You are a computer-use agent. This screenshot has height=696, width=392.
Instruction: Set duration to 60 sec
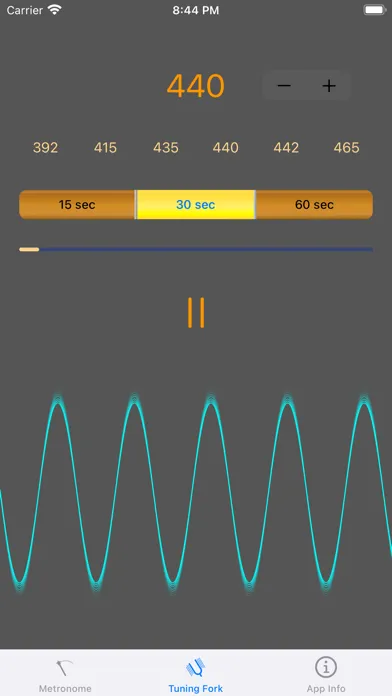click(x=314, y=205)
